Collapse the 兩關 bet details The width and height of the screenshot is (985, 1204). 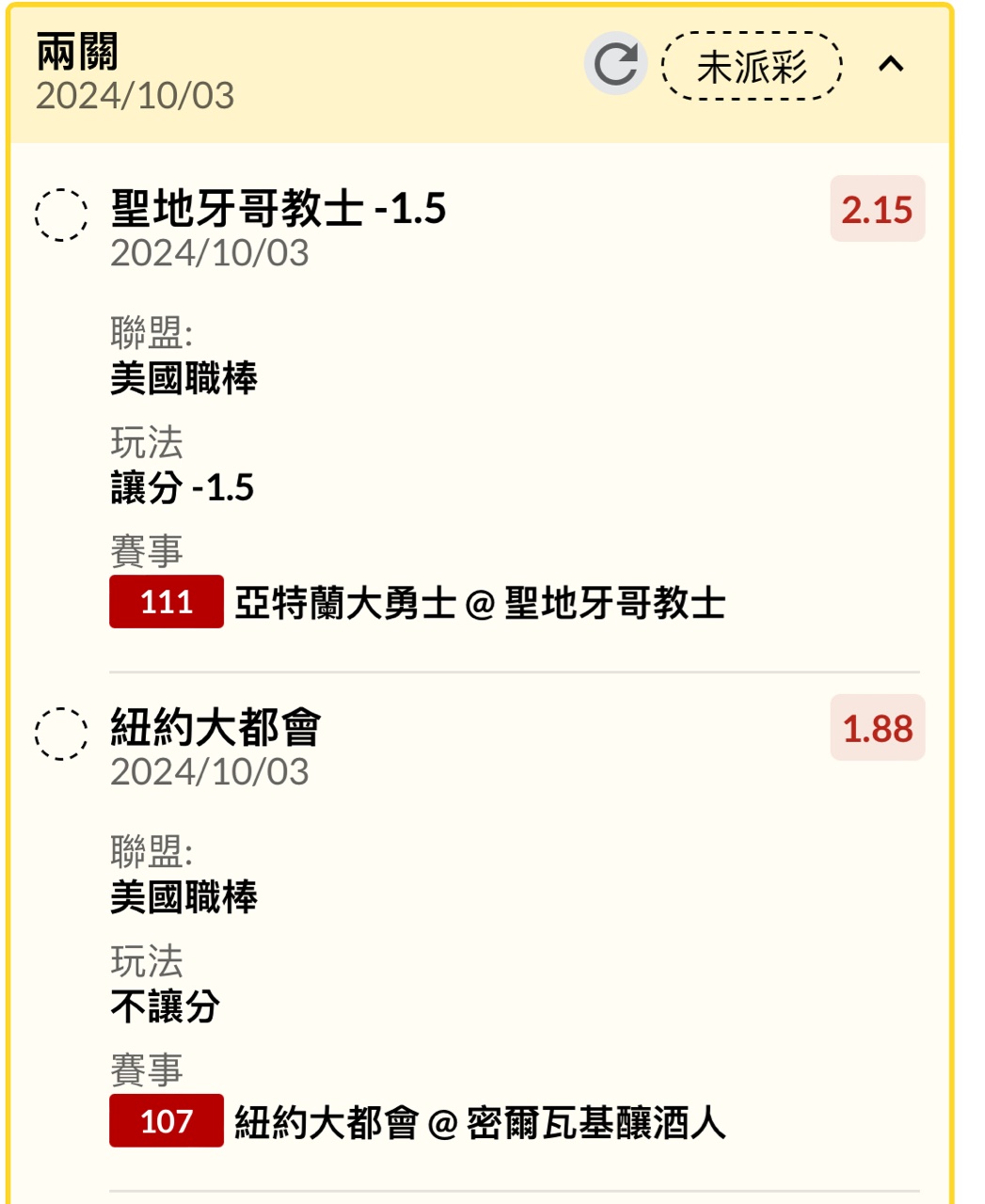(890, 65)
